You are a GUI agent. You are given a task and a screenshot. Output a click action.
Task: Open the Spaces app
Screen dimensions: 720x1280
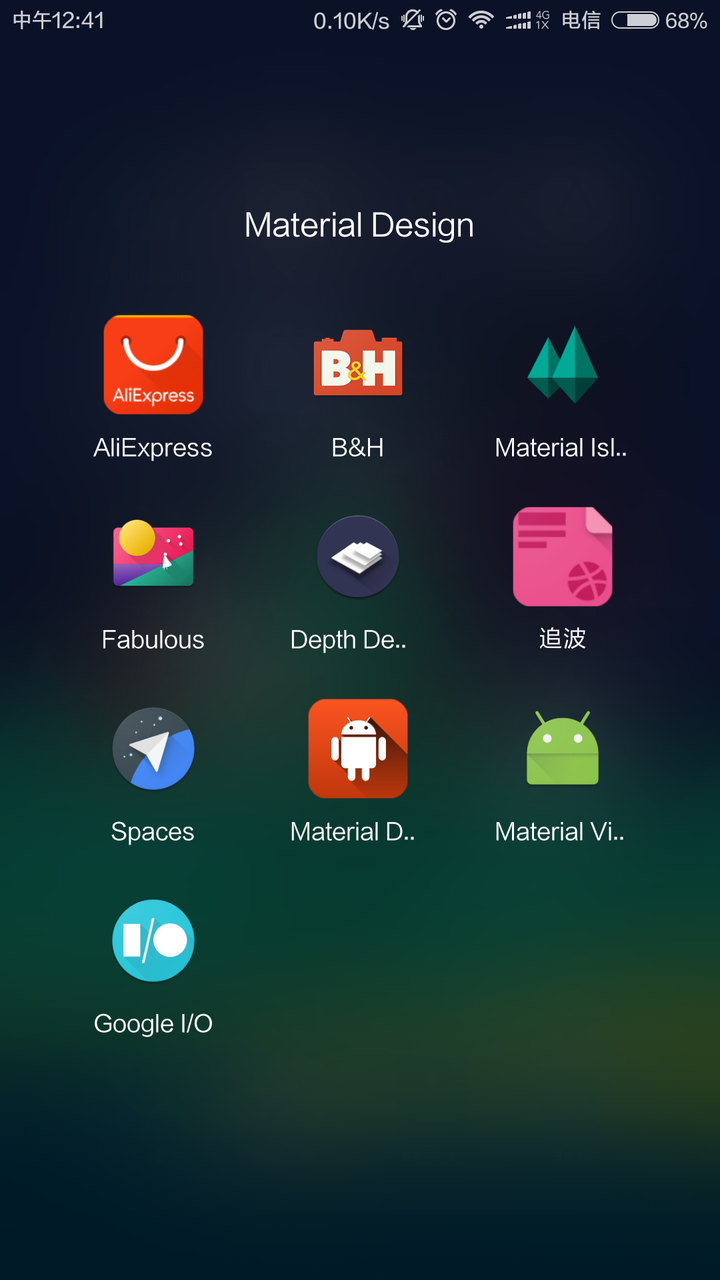click(152, 748)
